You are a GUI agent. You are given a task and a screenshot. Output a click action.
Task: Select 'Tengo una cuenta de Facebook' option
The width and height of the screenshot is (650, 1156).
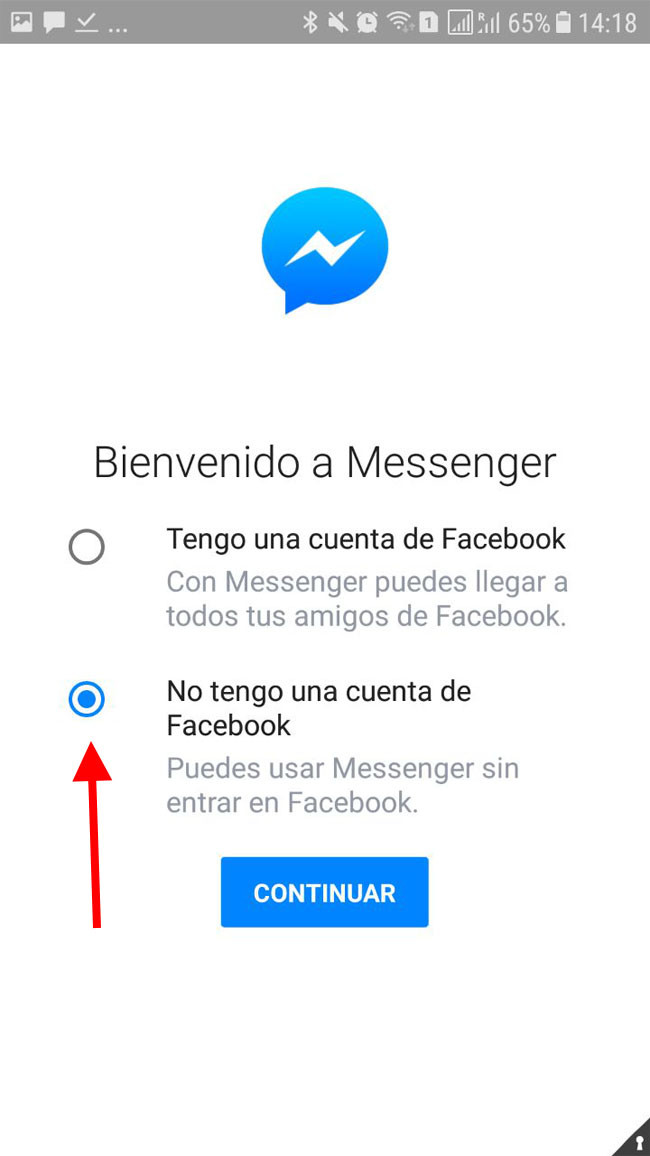pyautogui.click(x=87, y=547)
